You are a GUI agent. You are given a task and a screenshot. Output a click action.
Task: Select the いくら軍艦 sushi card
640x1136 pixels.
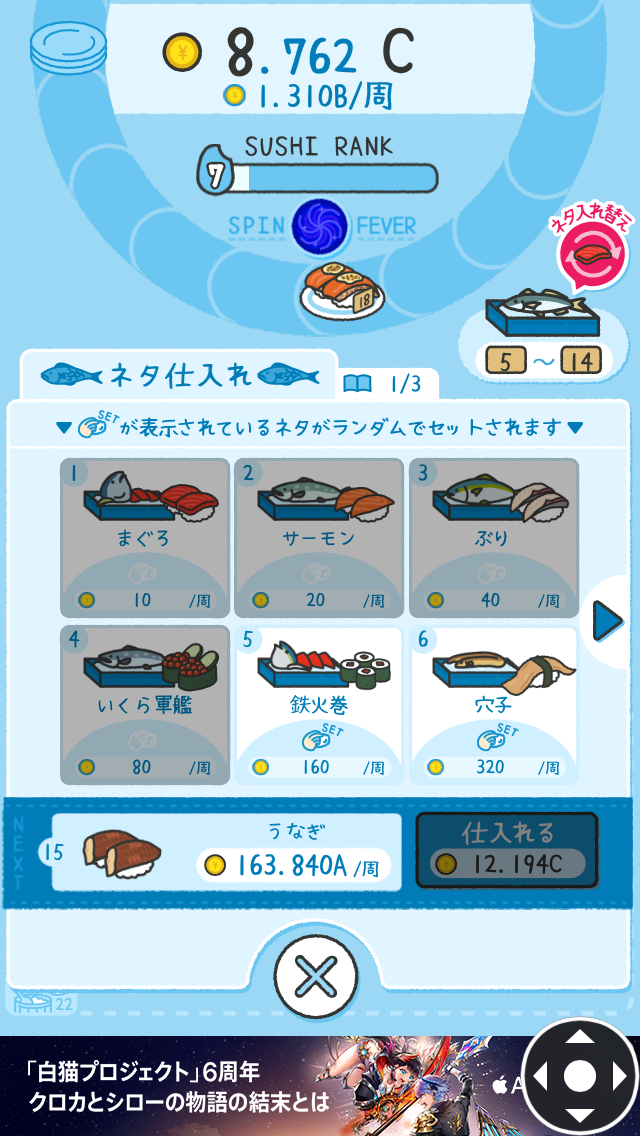[145, 704]
